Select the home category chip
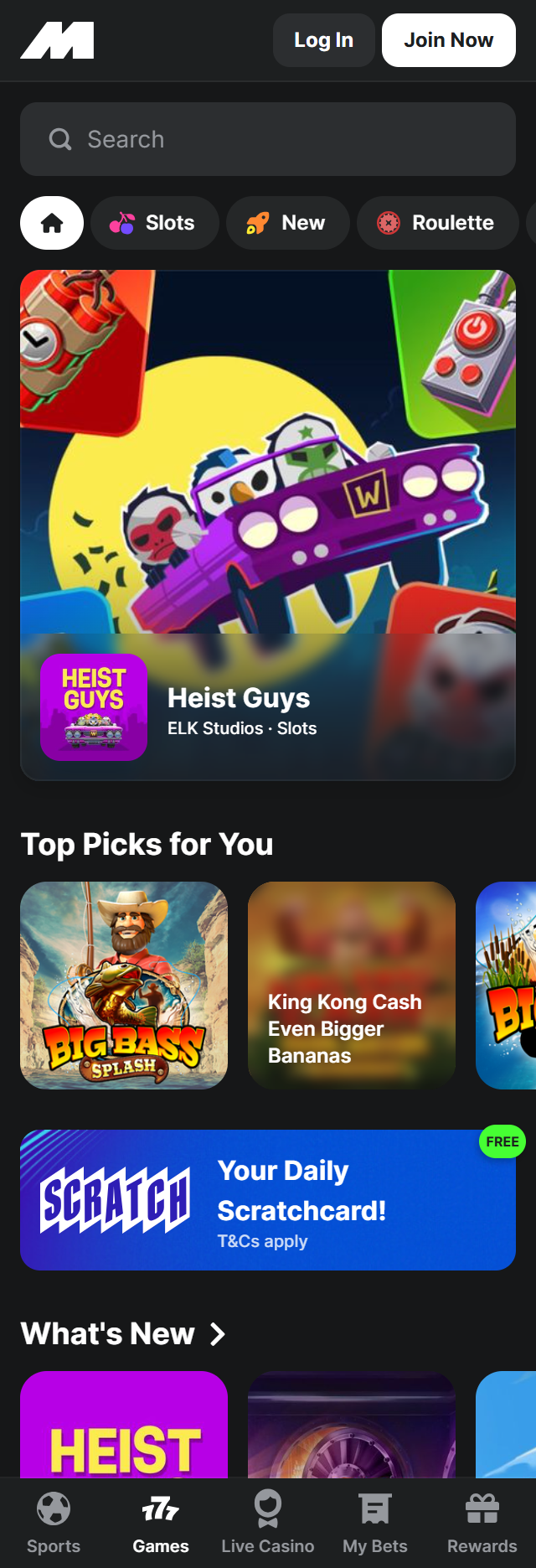The width and height of the screenshot is (536, 1568). coord(52,223)
